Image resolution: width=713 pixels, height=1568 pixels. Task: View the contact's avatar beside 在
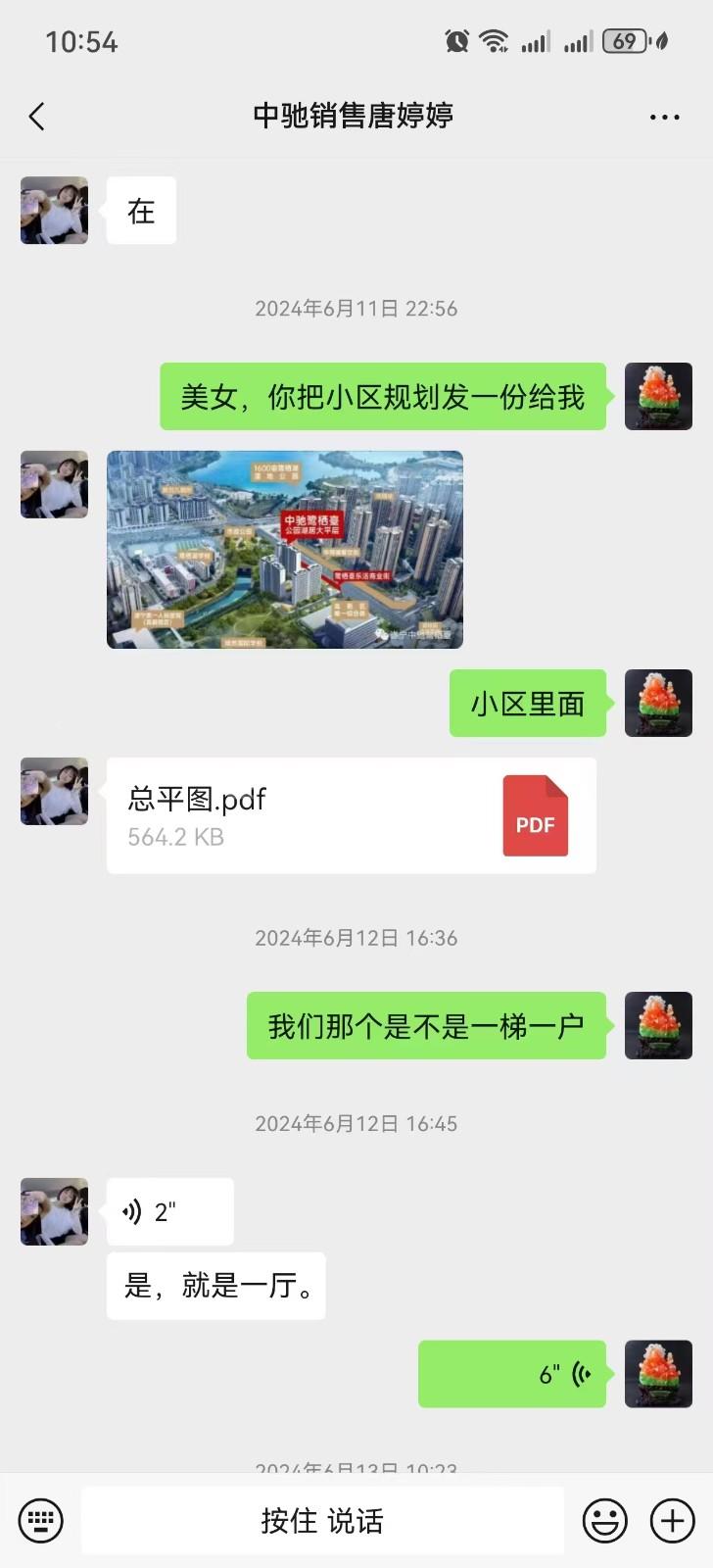click(55, 211)
